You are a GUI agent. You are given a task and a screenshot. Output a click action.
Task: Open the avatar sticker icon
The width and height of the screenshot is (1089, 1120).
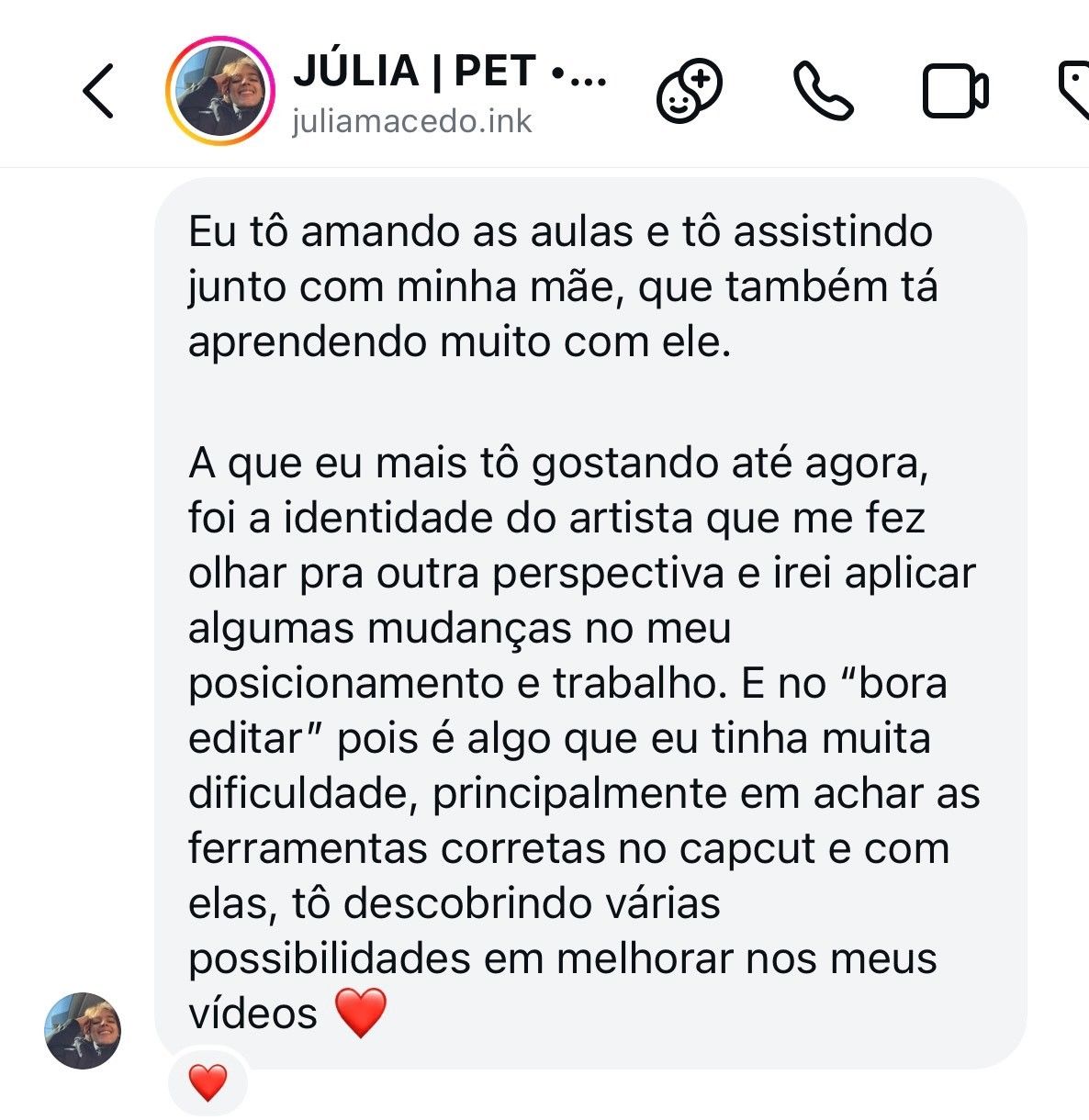(x=690, y=91)
